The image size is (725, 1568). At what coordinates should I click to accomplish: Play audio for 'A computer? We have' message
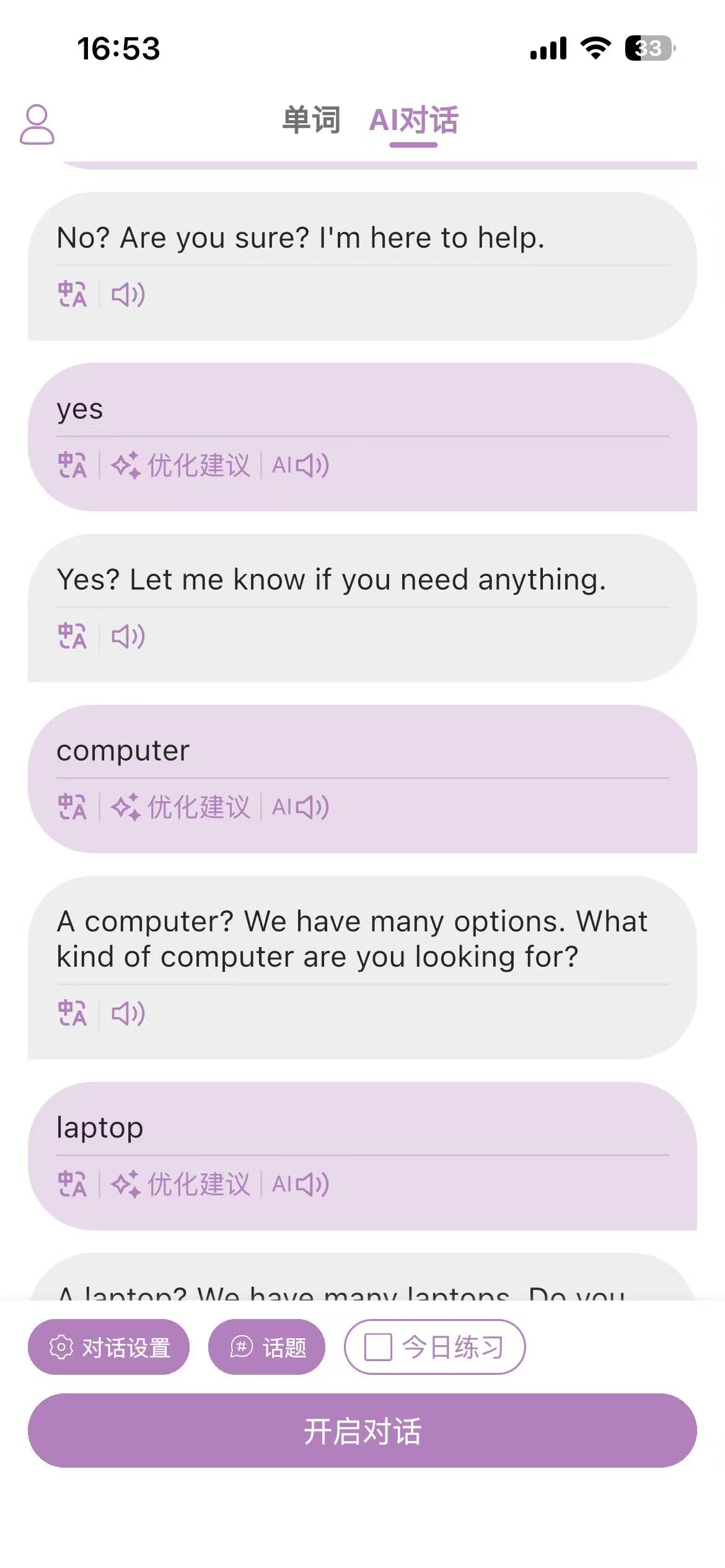tap(128, 1013)
